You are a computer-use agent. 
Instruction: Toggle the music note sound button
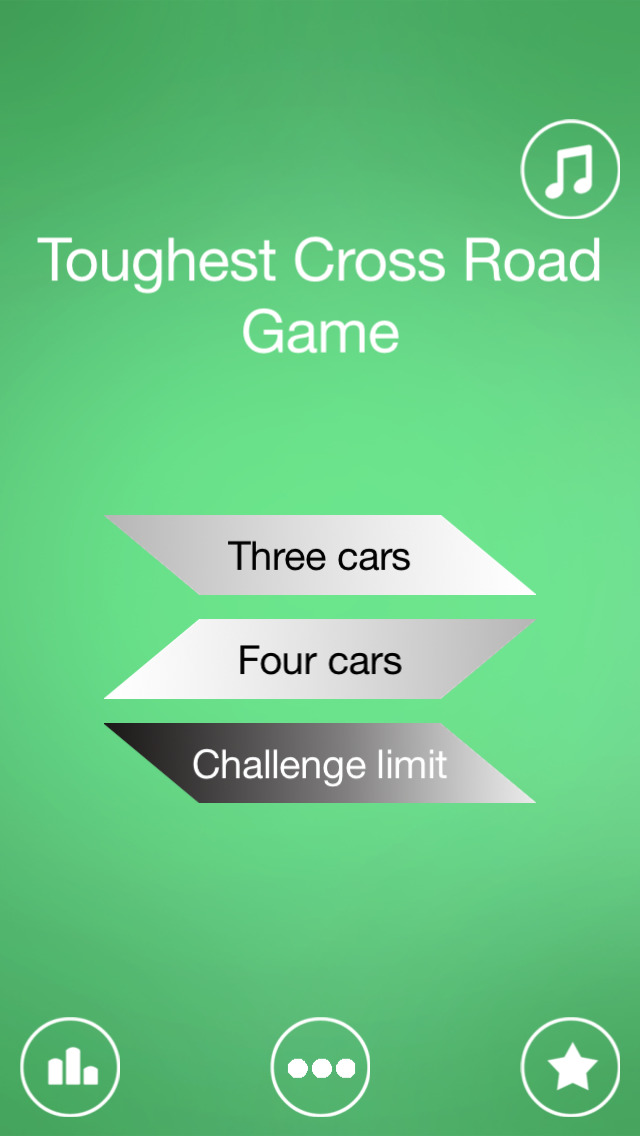(x=570, y=169)
